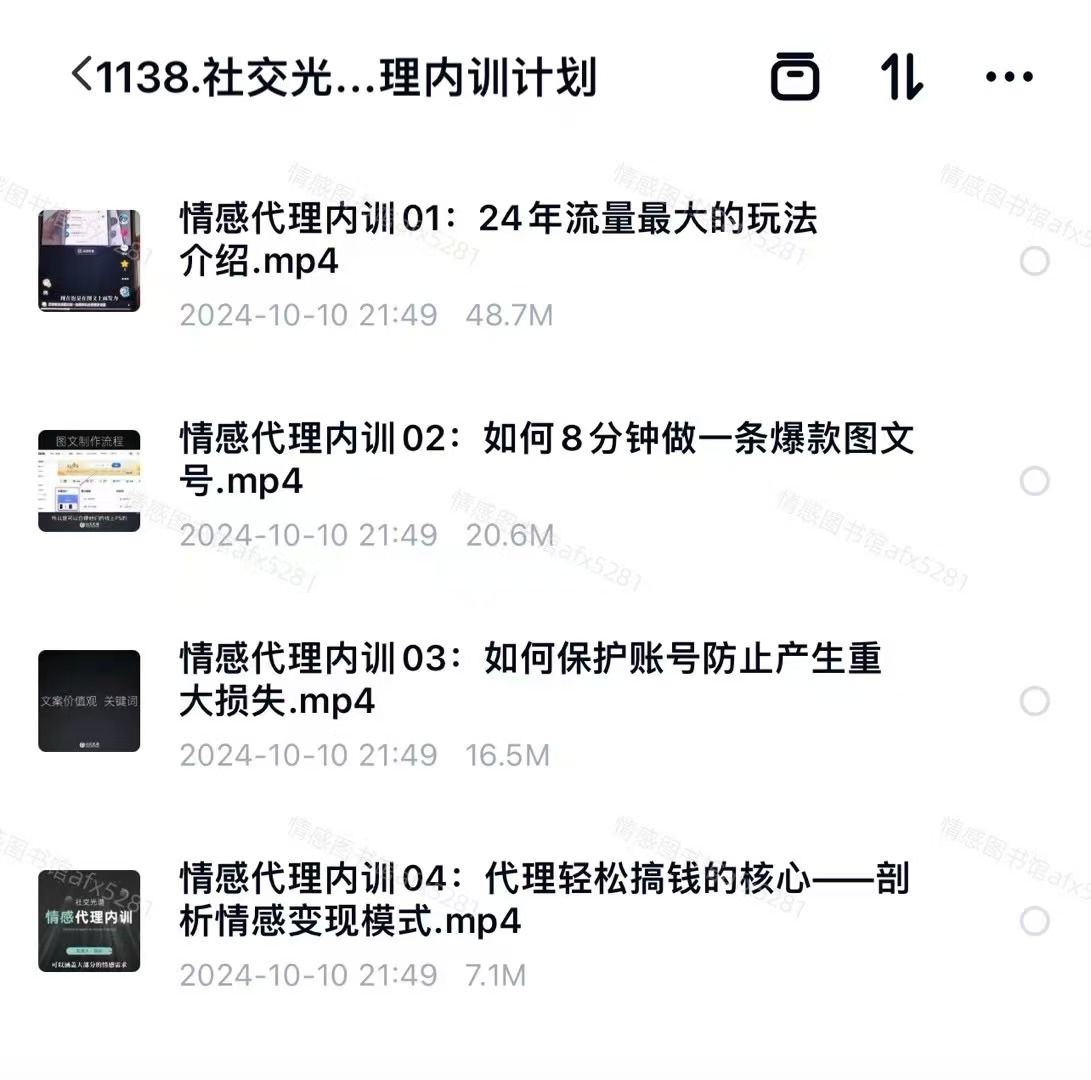This screenshot has height=1080, width=1091.
Task: Mark 情感代理内训03 file as selected
Action: point(1034,701)
